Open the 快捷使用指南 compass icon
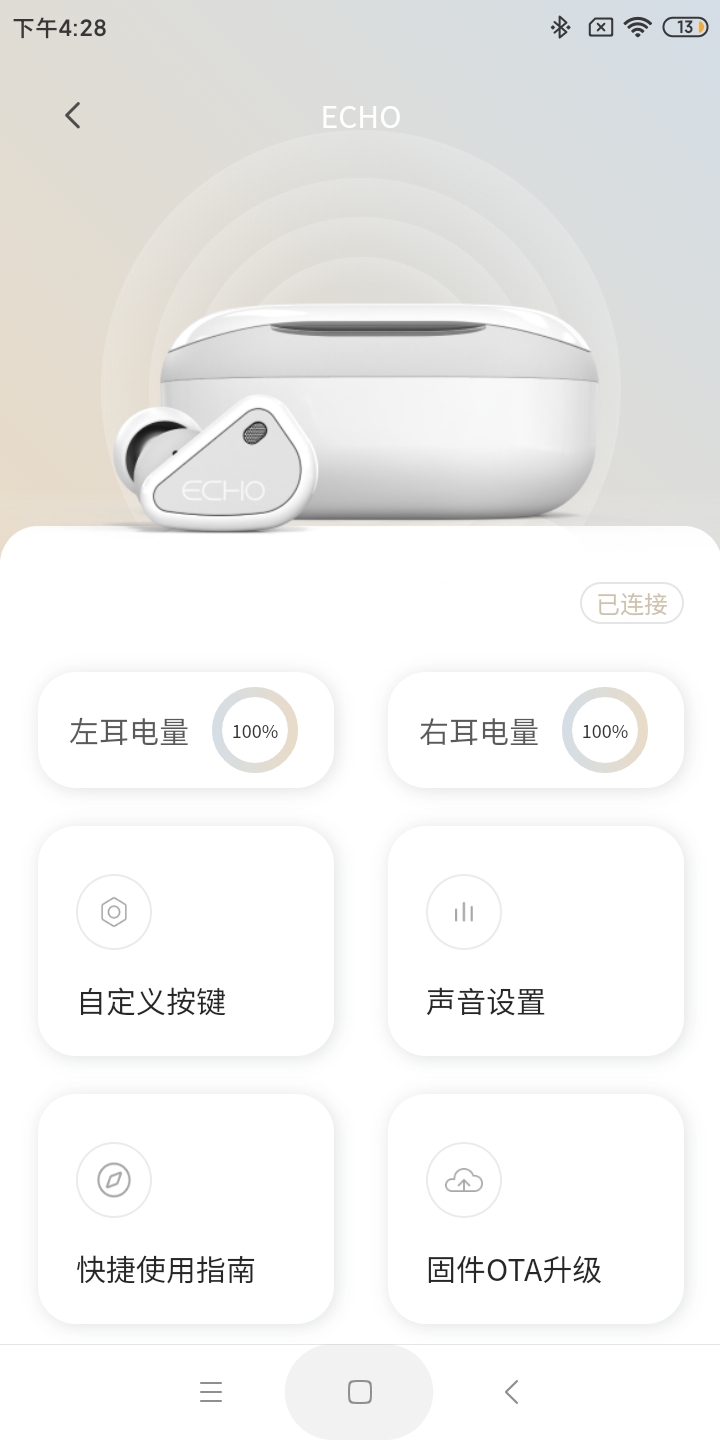Image resolution: width=720 pixels, height=1440 pixels. click(x=114, y=1180)
